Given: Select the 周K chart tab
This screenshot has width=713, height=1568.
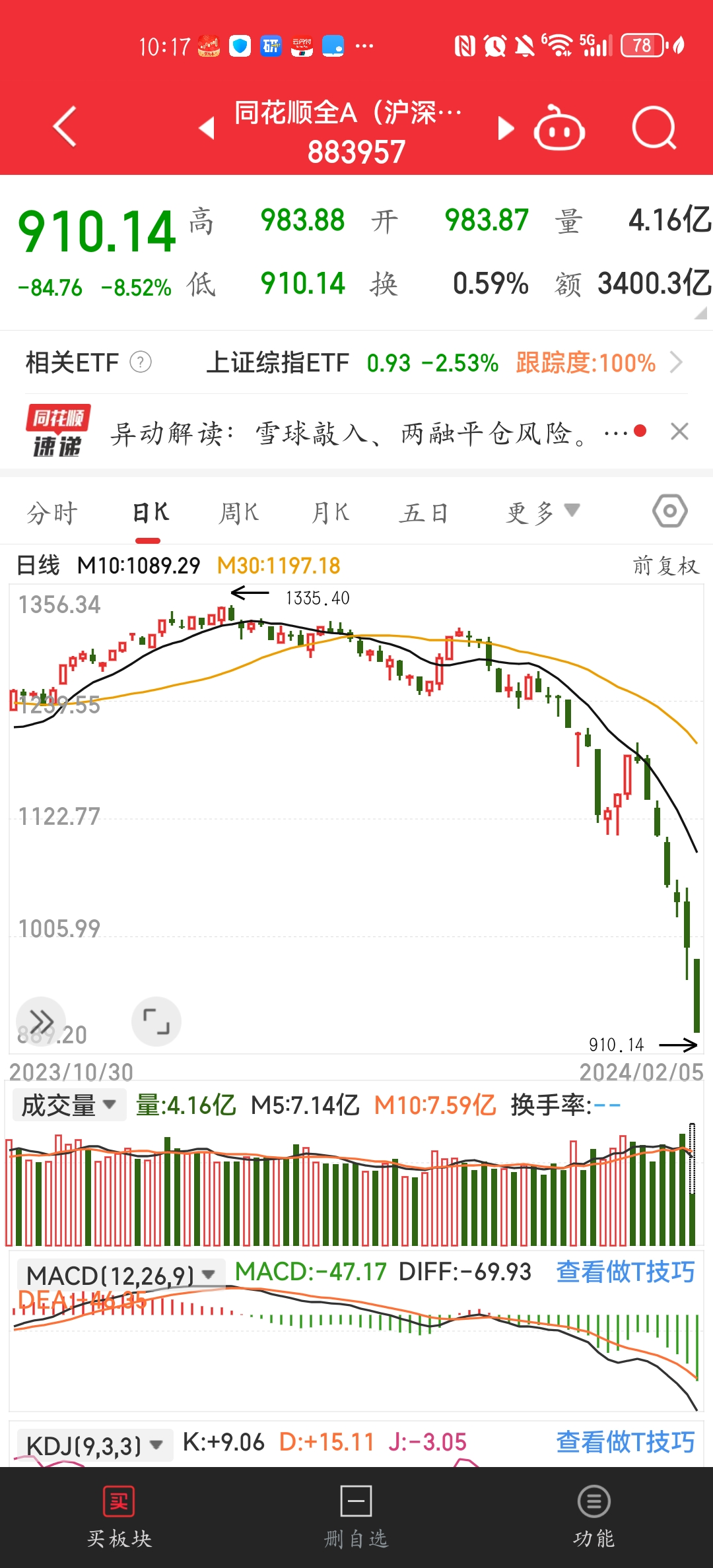Looking at the screenshot, I should pos(238,513).
